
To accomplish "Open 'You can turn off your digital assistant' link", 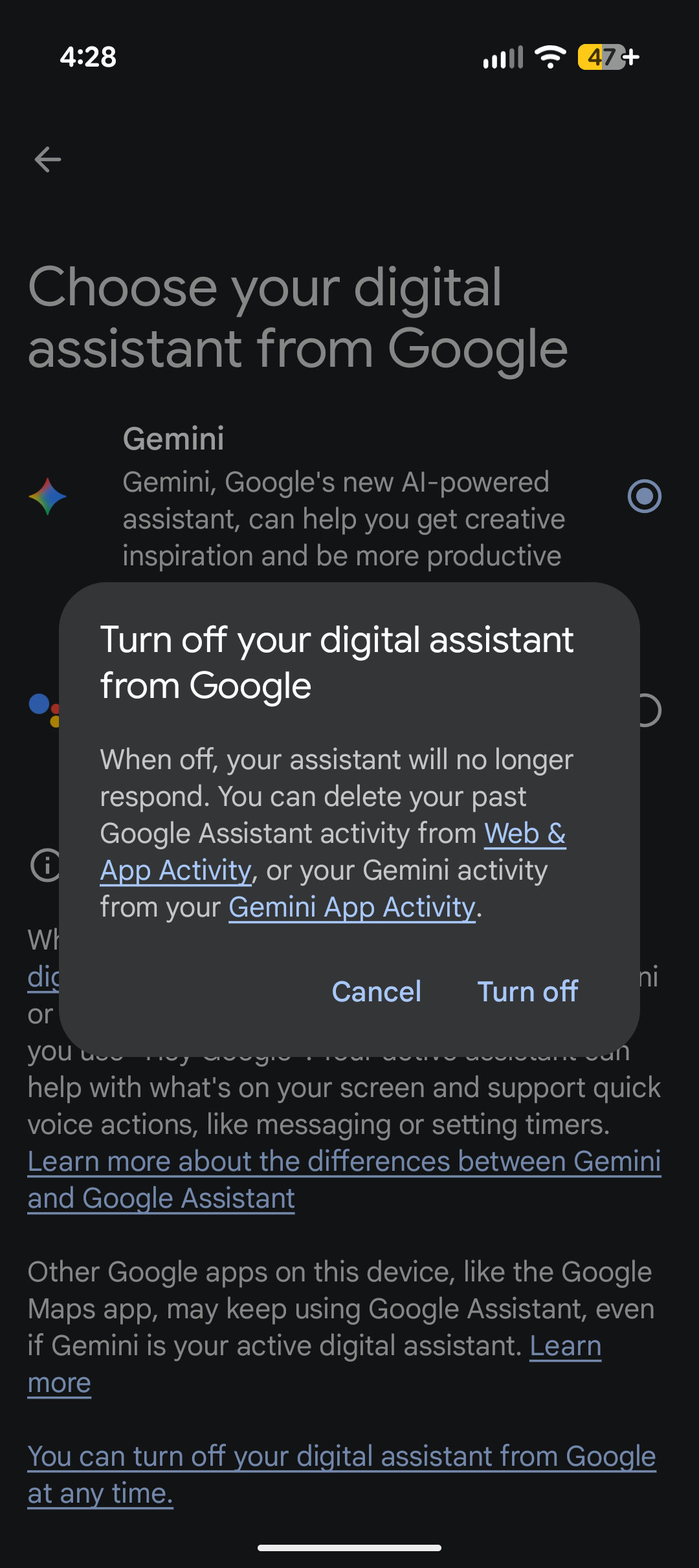I will pos(342,1475).
